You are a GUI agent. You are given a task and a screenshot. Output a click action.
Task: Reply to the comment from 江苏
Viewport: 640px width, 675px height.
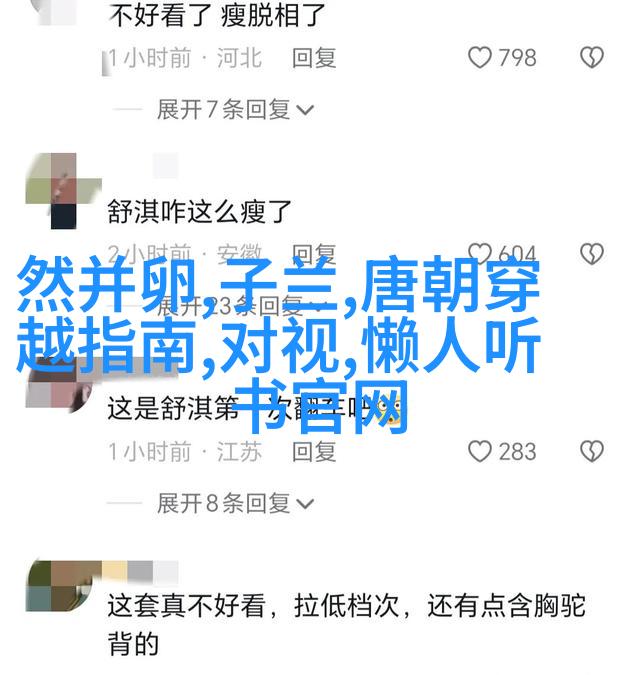pos(314,452)
